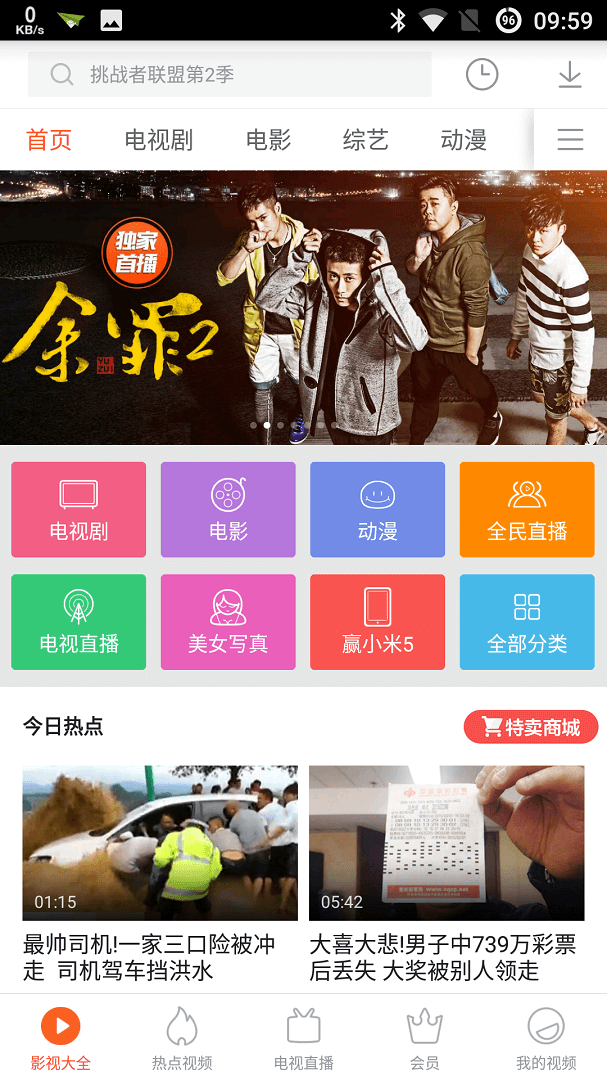Open the 电视直播 category tile
This screenshot has height=1080, width=607.
pos(79,622)
